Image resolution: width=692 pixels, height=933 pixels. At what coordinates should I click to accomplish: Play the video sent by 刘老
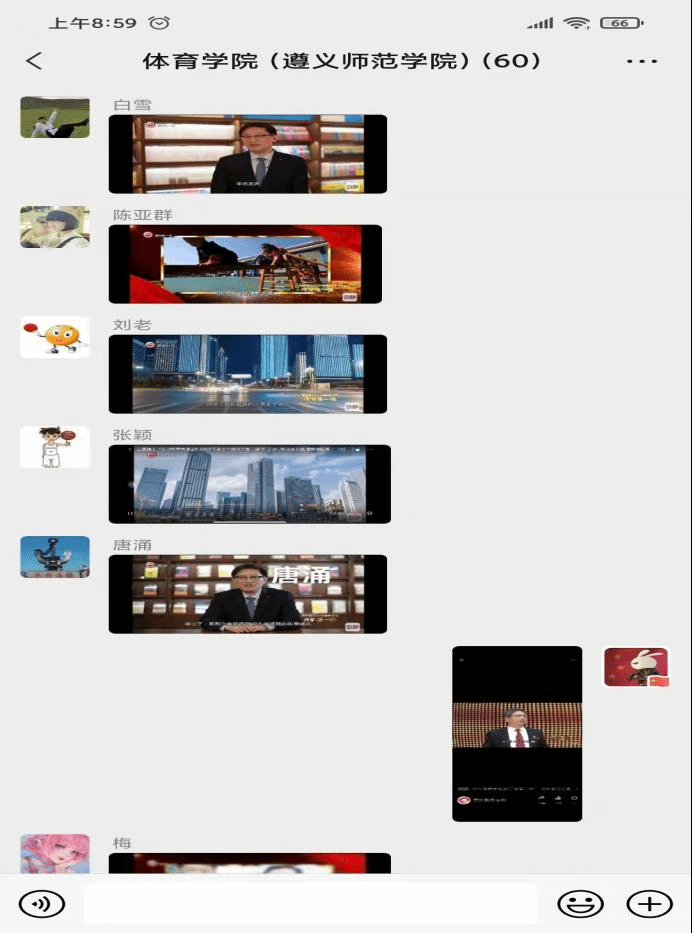click(248, 374)
